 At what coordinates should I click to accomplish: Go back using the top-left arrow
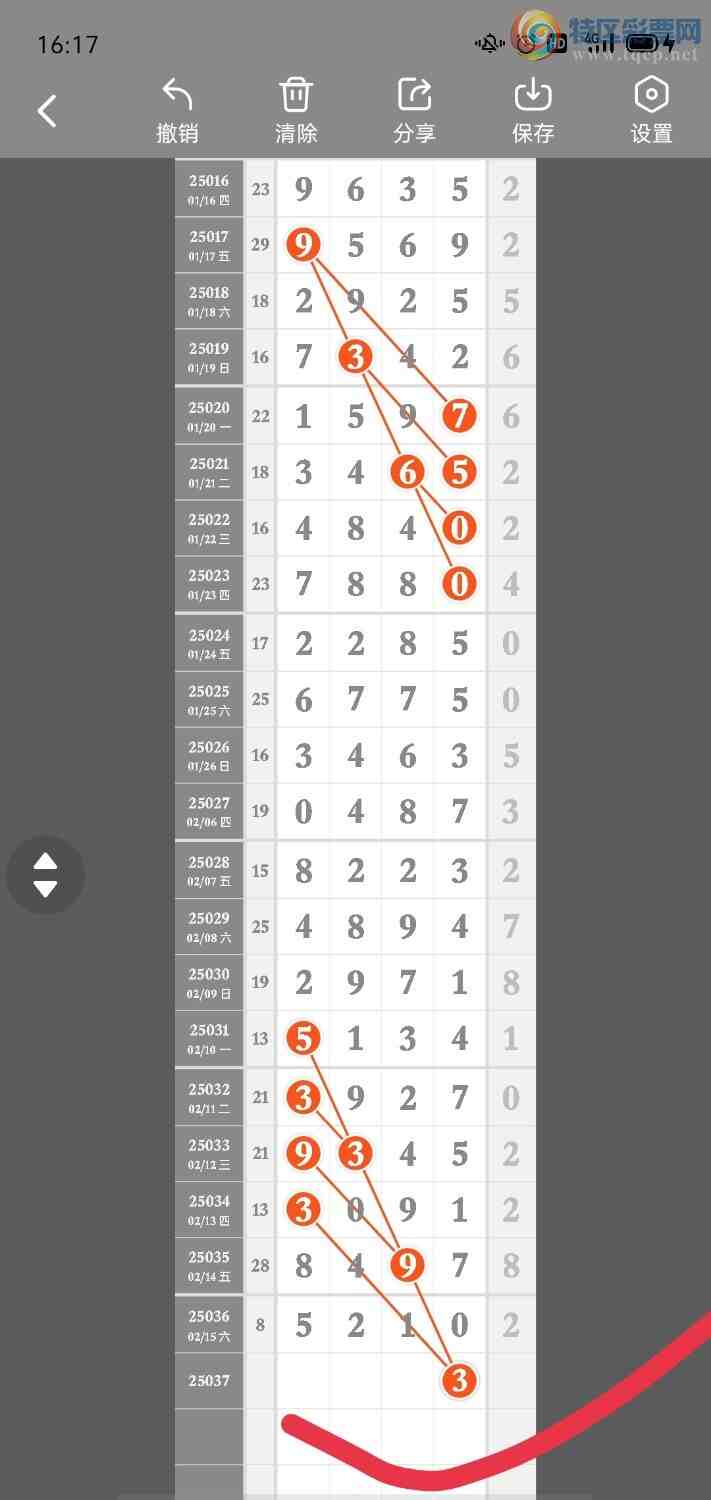coord(47,111)
